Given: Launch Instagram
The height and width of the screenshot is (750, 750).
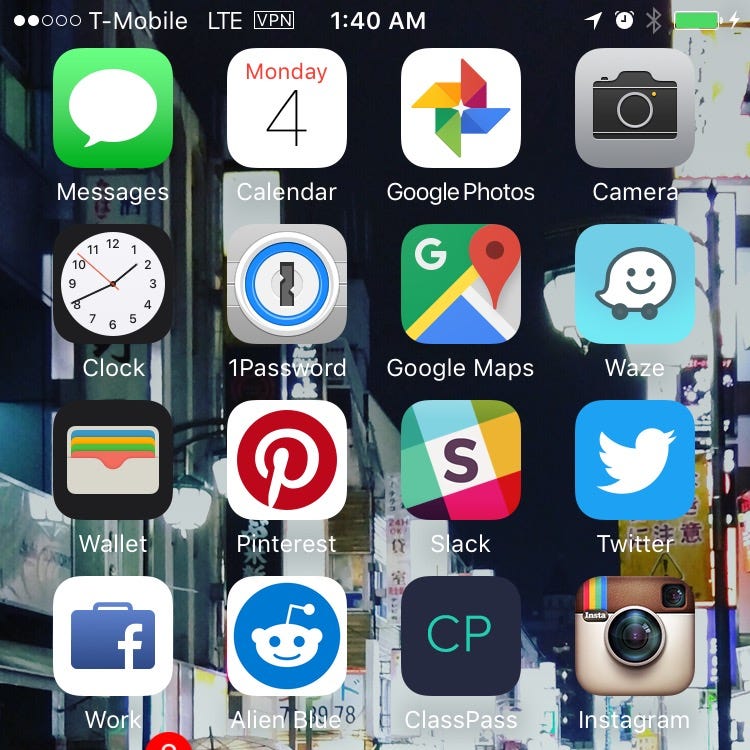Looking at the screenshot, I should coord(635,636).
